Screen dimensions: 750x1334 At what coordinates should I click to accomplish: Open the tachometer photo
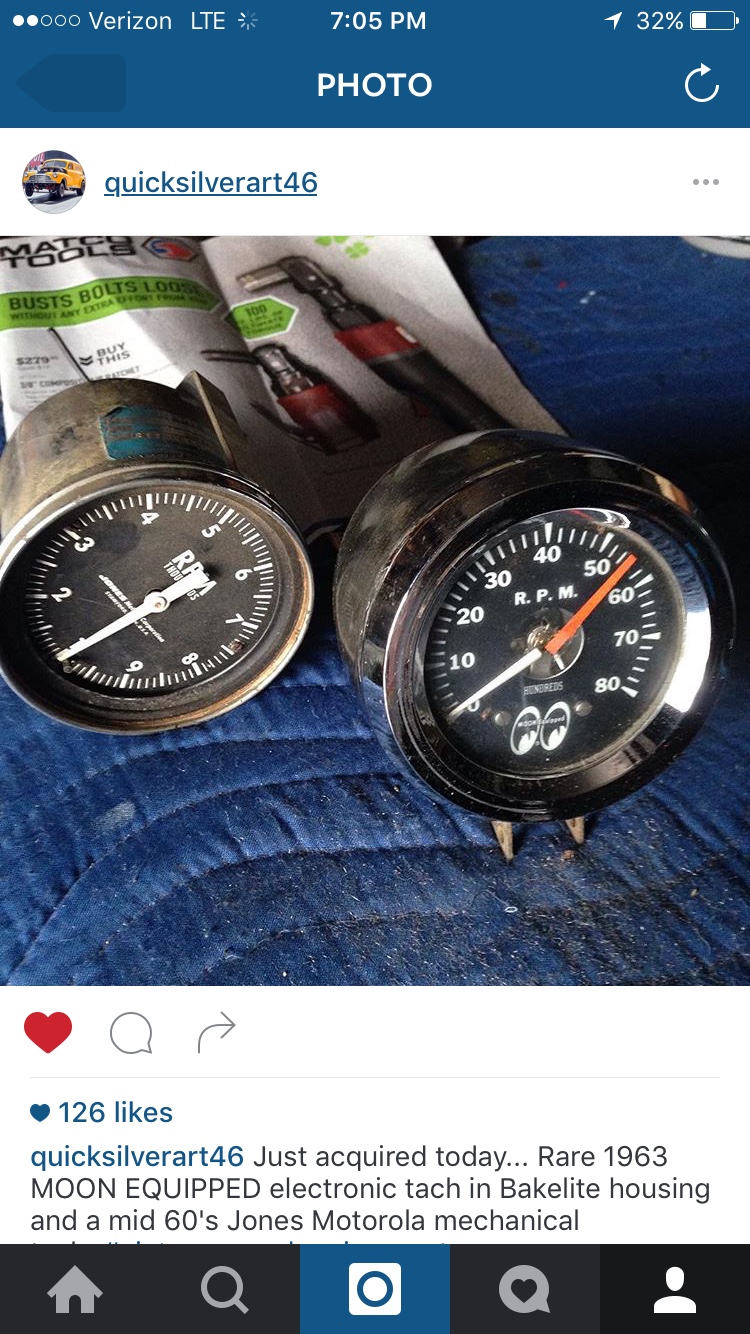(x=375, y=610)
